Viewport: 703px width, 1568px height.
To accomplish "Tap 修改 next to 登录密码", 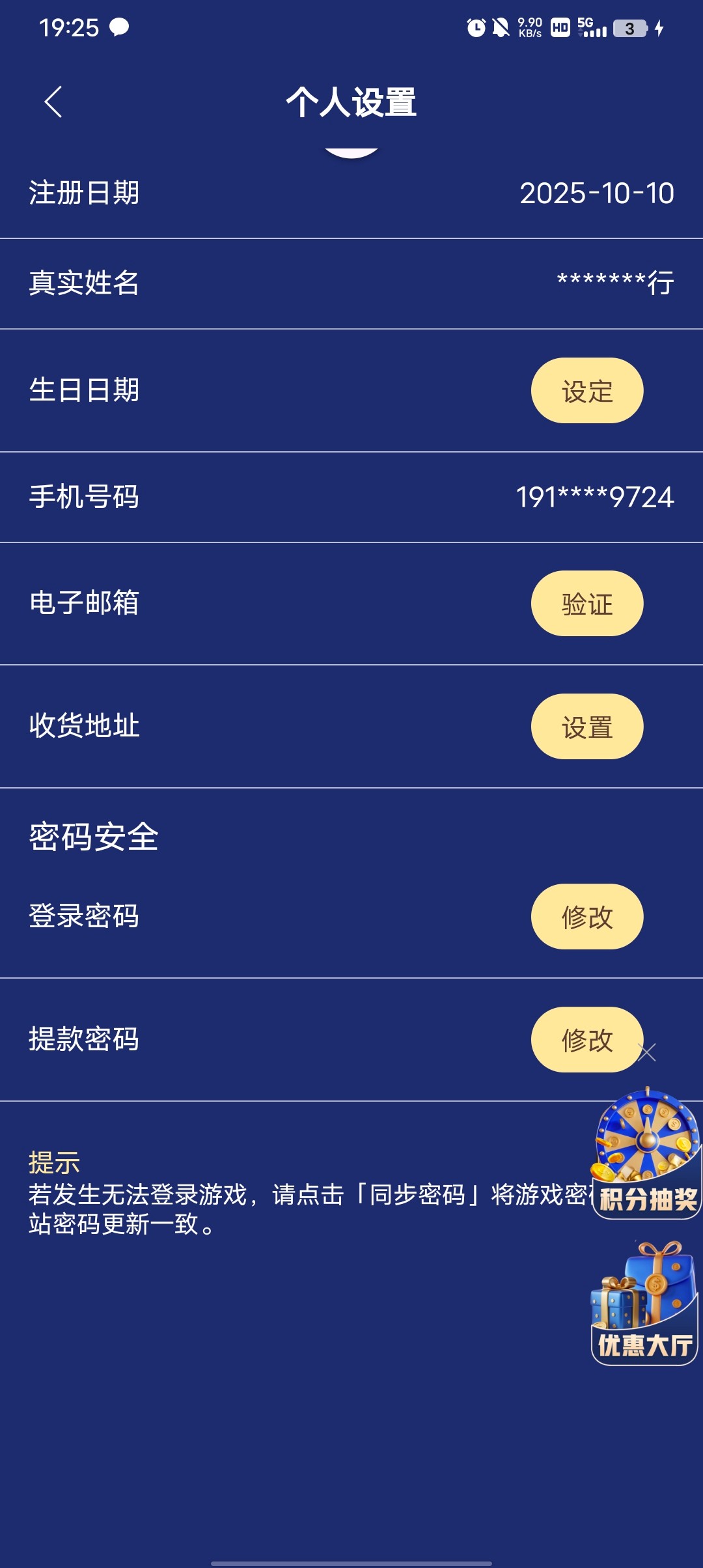I will 586,917.
